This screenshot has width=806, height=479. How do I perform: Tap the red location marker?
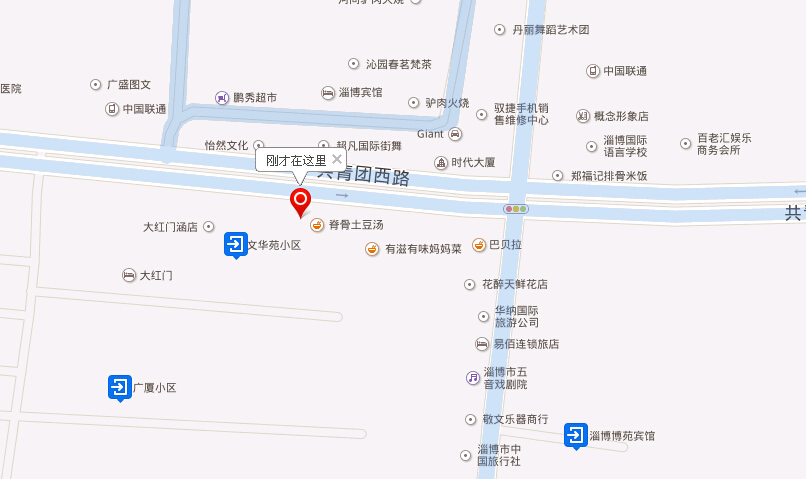point(299,200)
